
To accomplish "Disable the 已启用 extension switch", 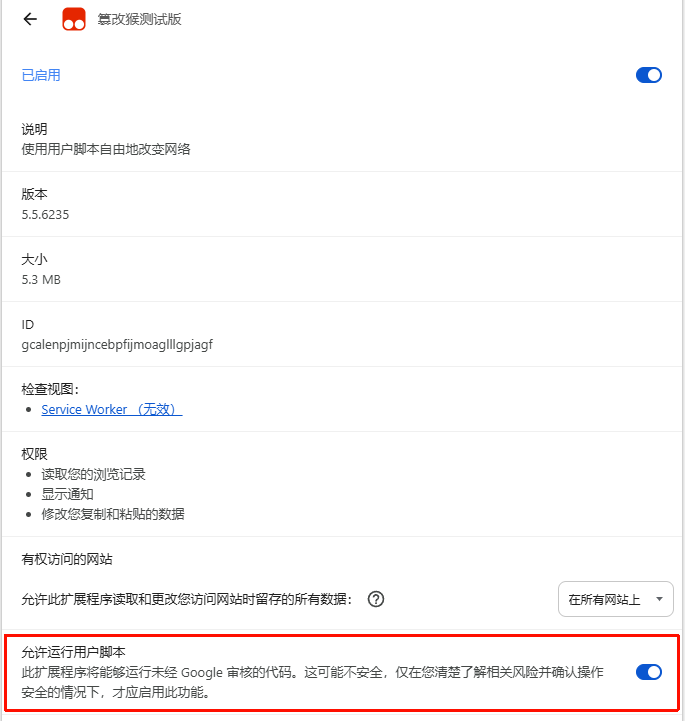I will point(648,75).
